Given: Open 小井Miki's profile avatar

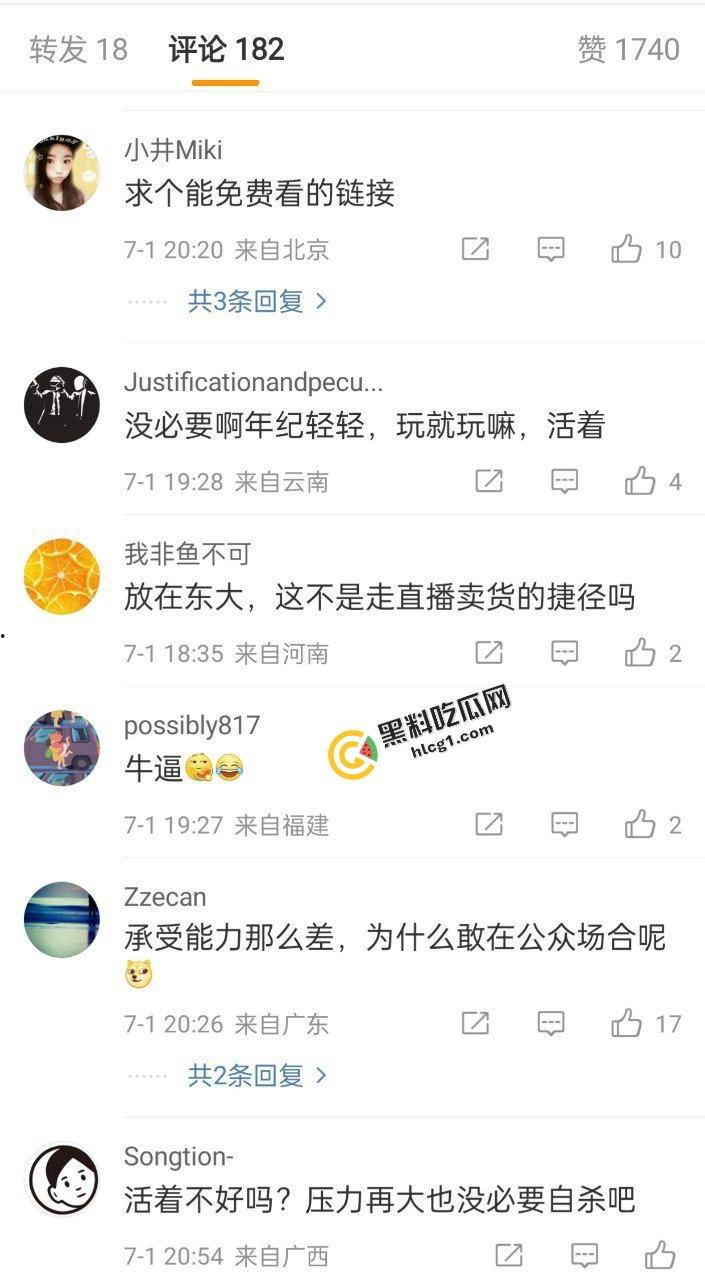Looking at the screenshot, I should tap(62, 173).
